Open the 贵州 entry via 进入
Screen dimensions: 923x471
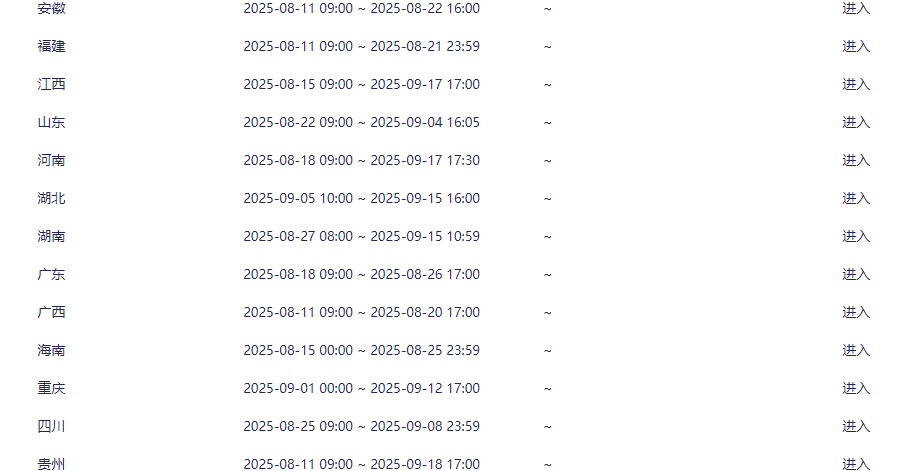[855, 463]
